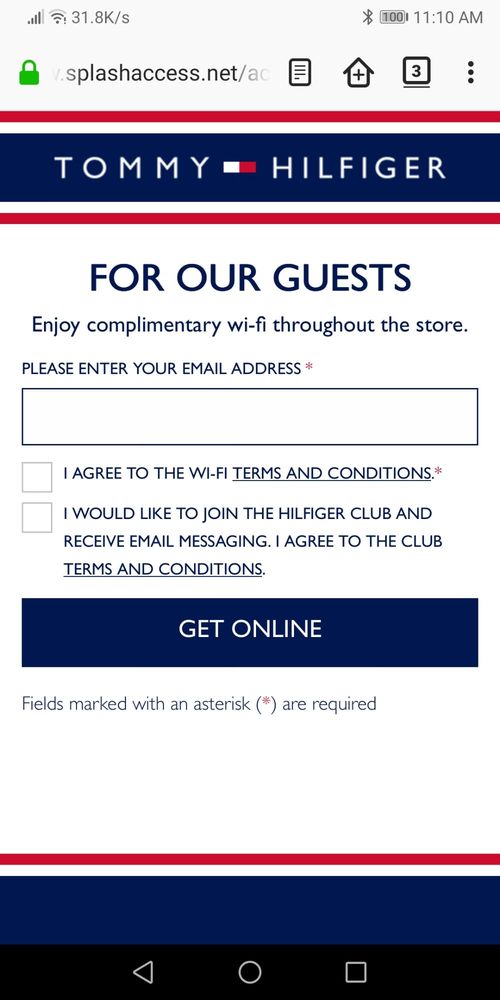Tap the splashaccess.net address bar

[161, 73]
